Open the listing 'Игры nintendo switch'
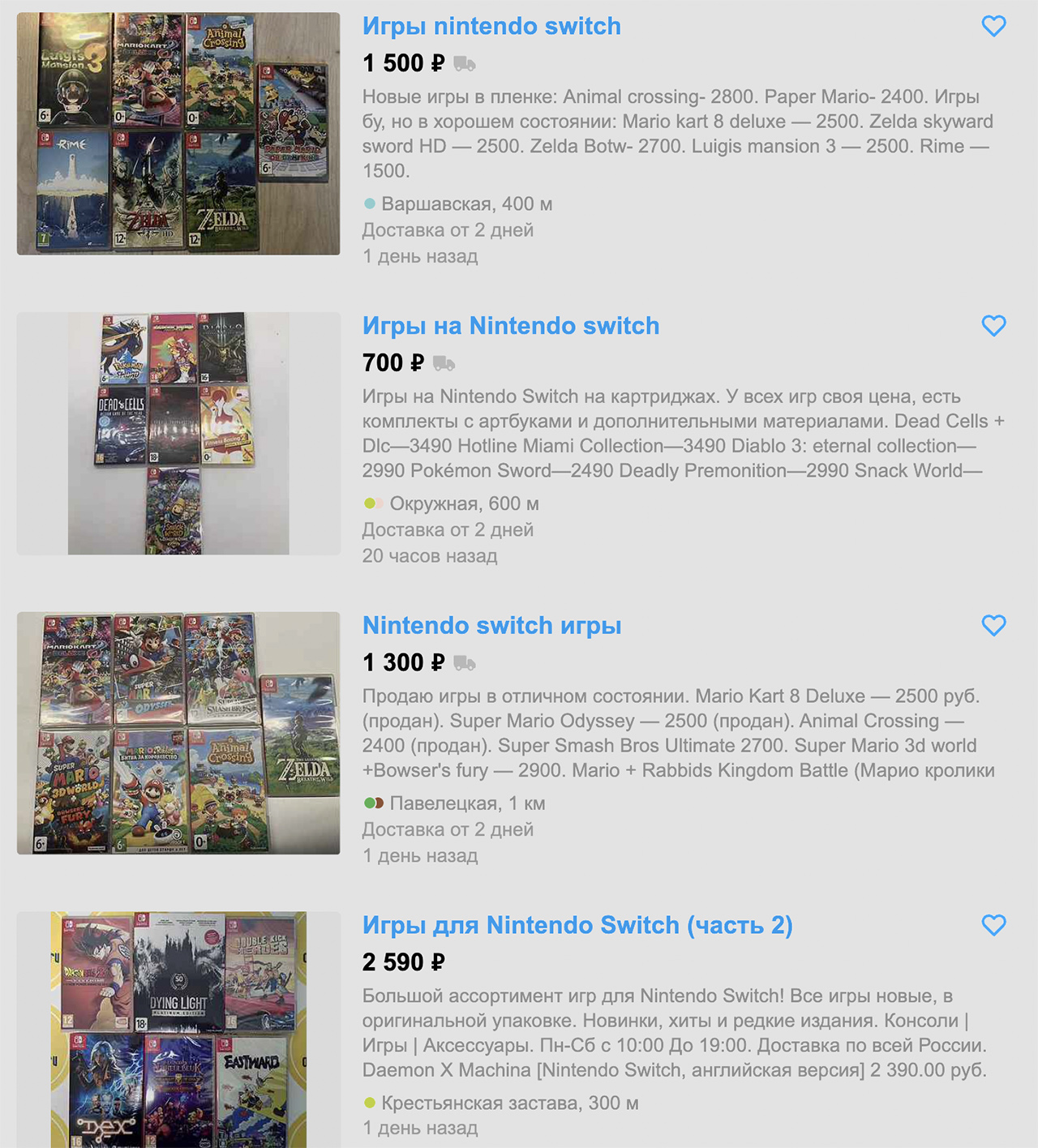This screenshot has height=1148, width=1038. tap(491, 26)
